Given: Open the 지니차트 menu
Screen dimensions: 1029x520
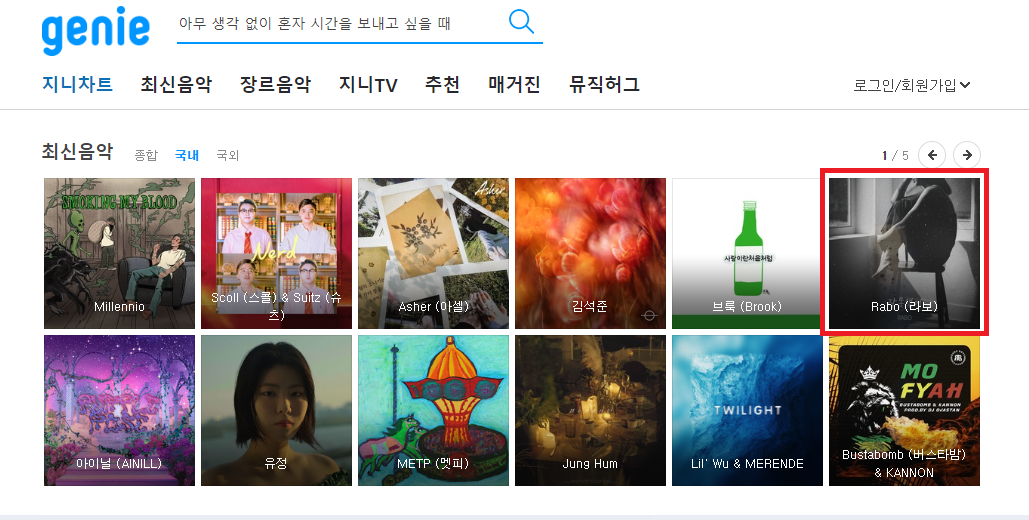Looking at the screenshot, I should tap(77, 85).
